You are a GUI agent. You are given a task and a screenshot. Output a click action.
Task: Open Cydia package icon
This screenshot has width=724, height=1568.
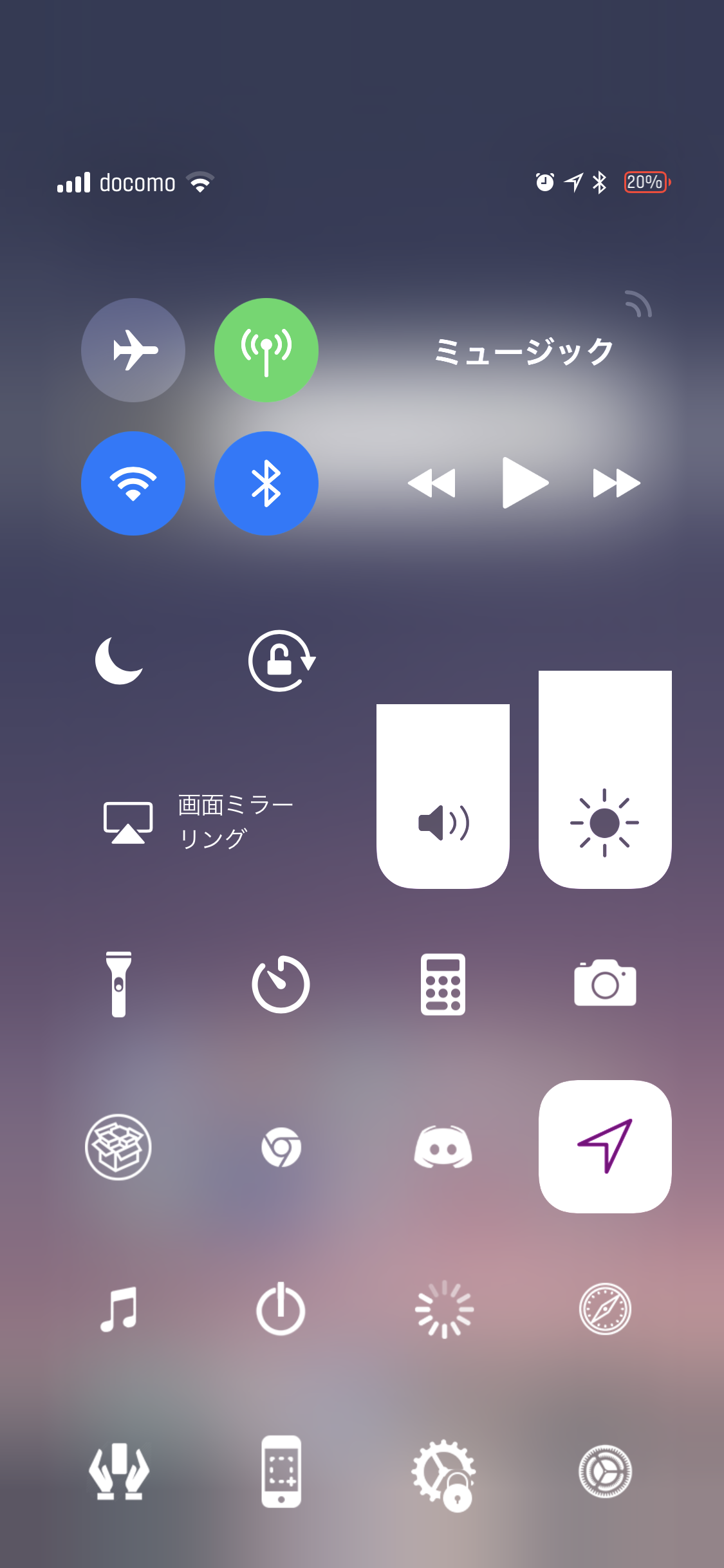[x=118, y=1147]
